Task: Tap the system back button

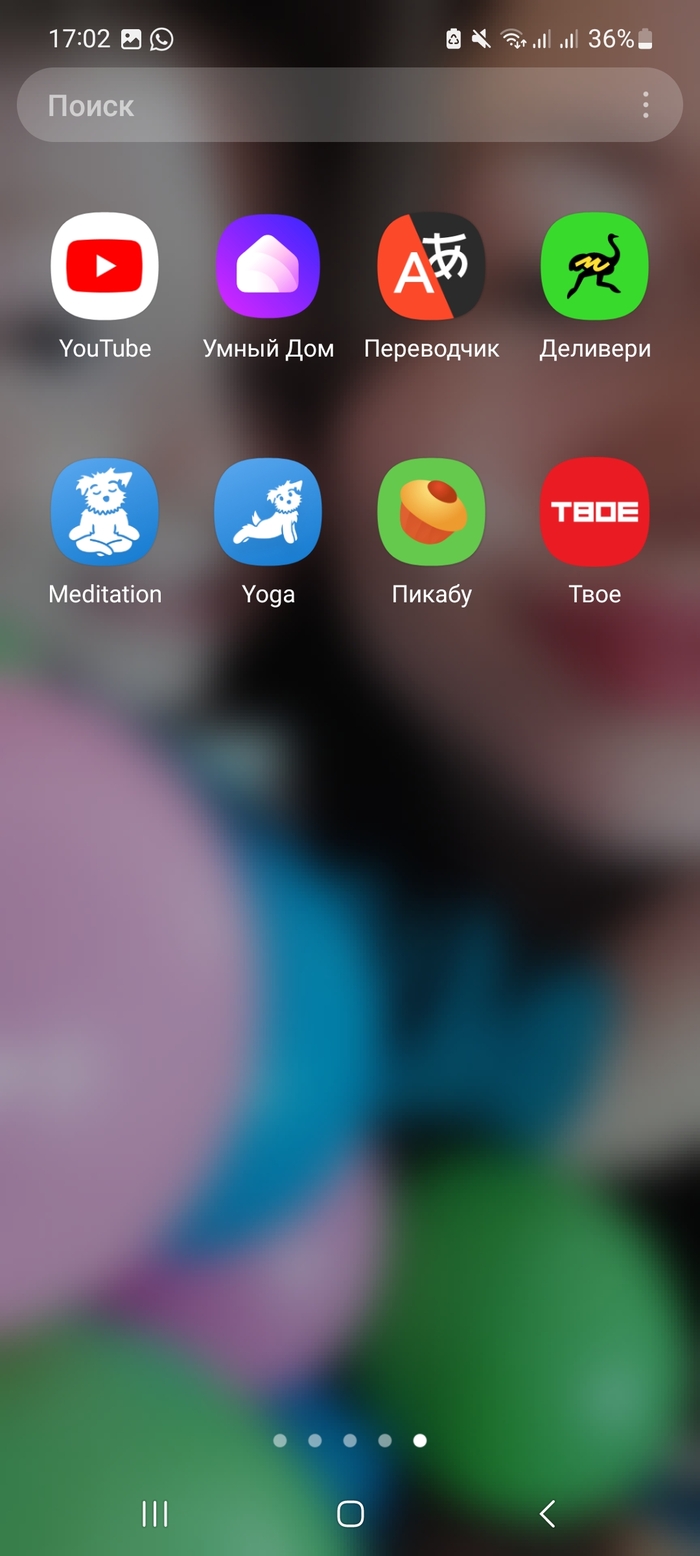Action: 546,1514
